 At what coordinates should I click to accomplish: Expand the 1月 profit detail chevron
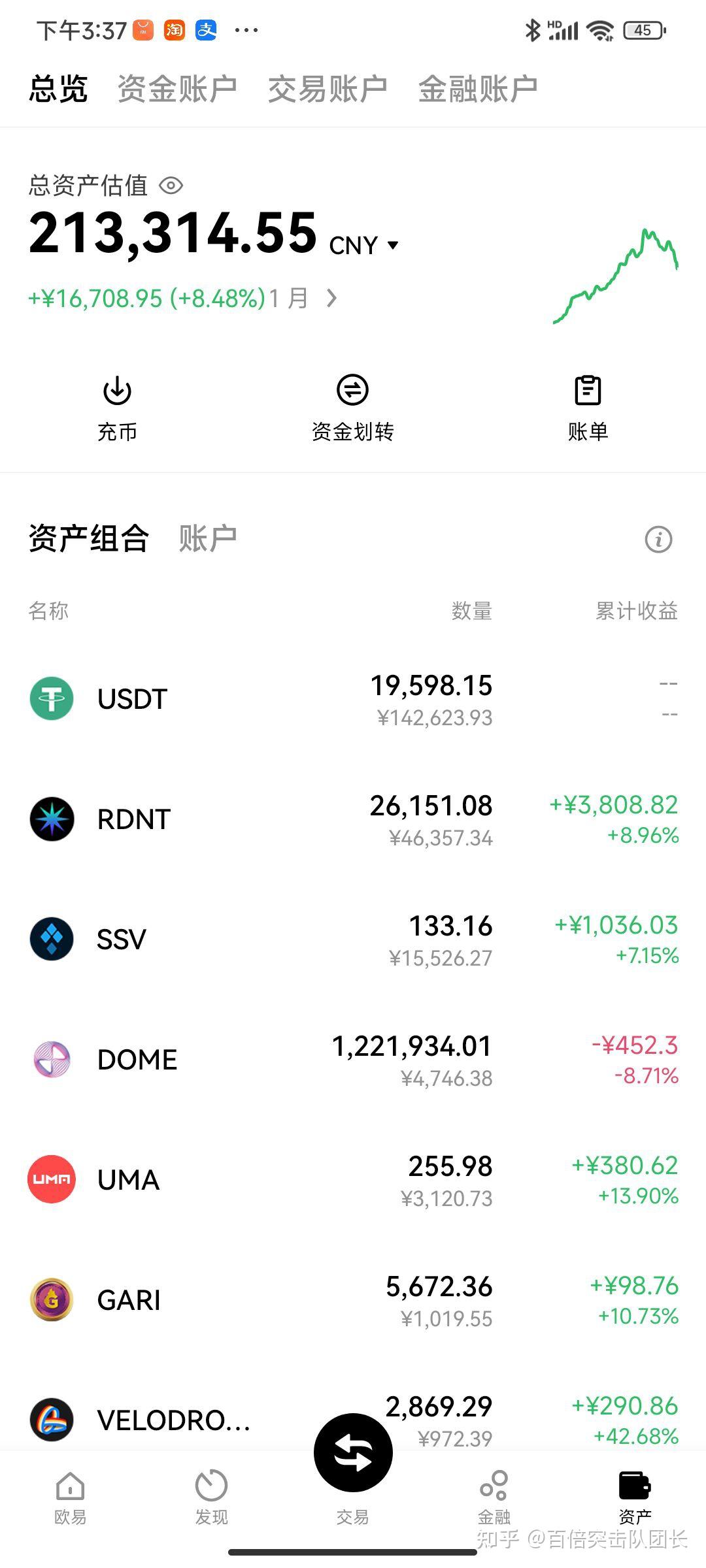pos(333,299)
